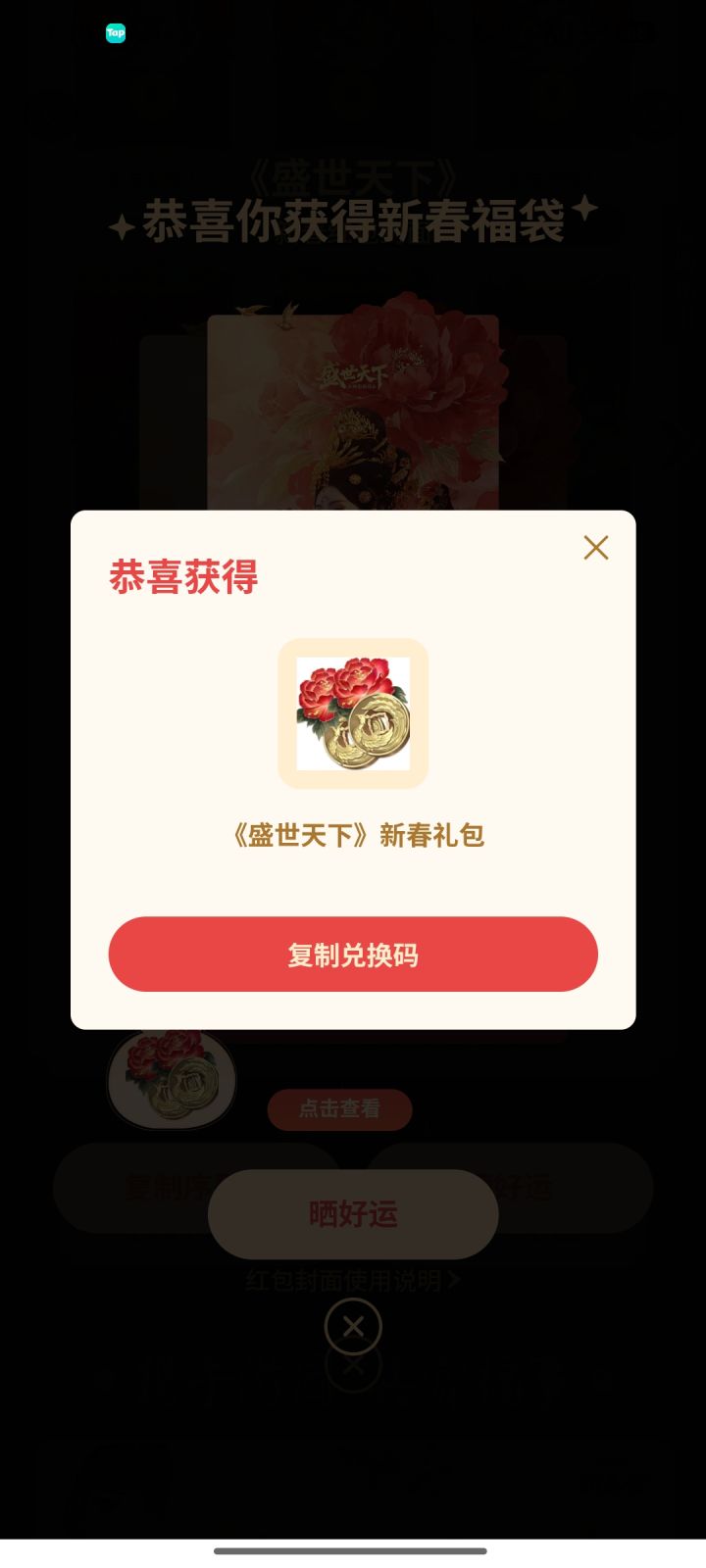Open 红包封面使用说明 instructions link
Screen dimensions: 706x1568
tap(343, 1281)
